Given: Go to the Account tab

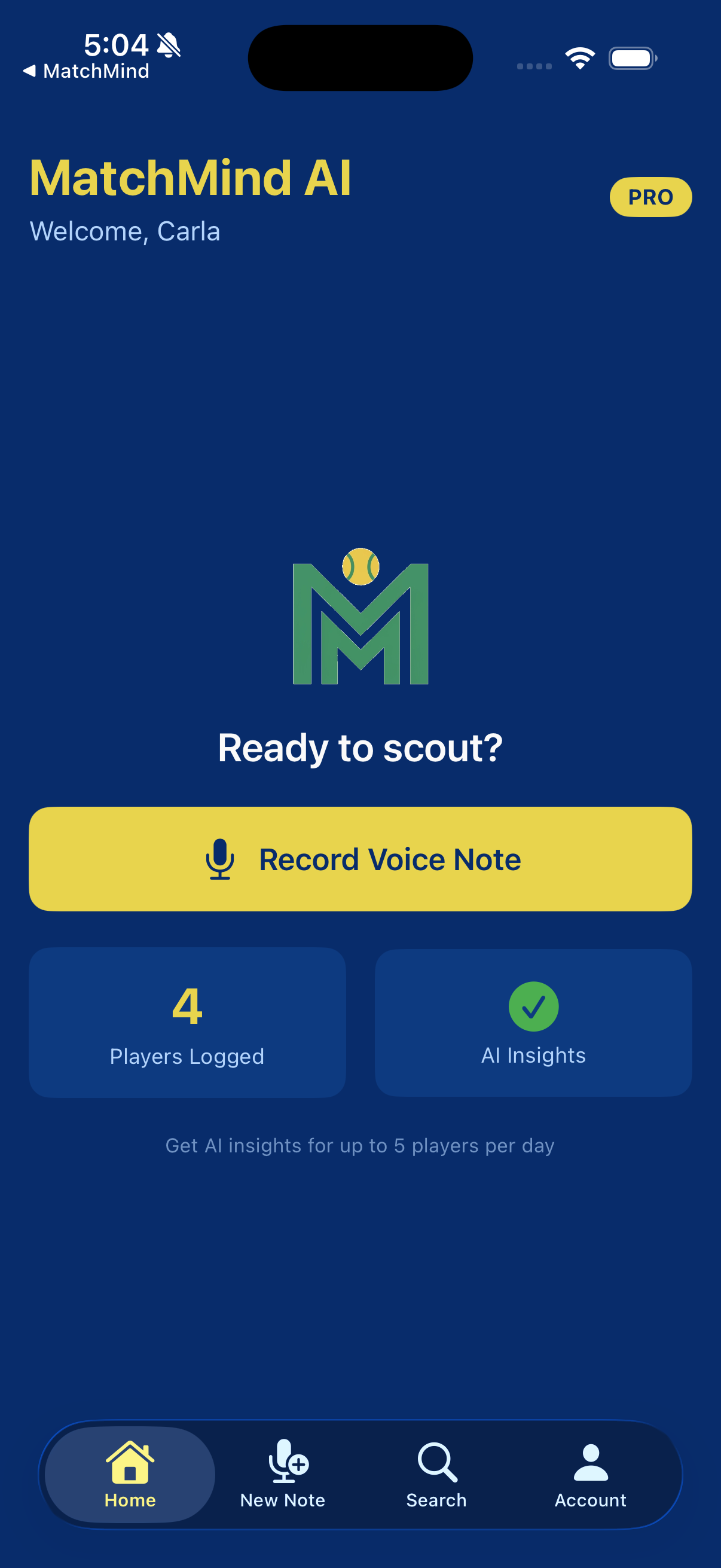Looking at the screenshot, I should (590, 1474).
